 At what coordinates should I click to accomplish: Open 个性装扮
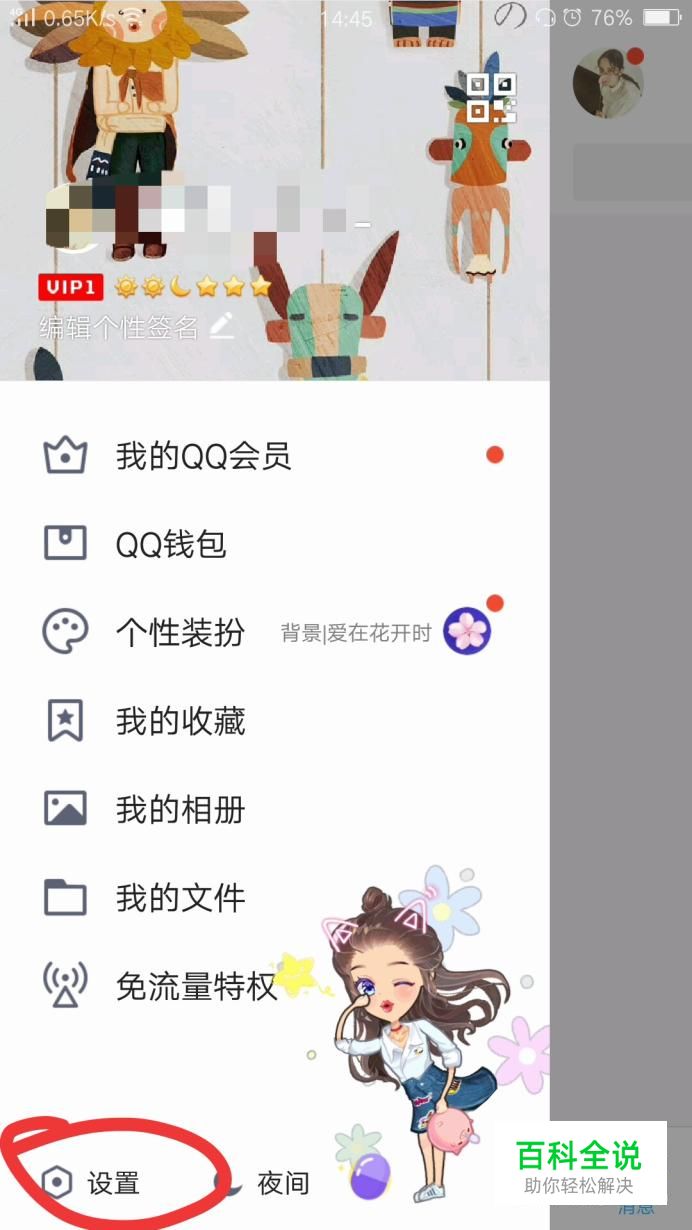pyautogui.click(x=275, y=632)
